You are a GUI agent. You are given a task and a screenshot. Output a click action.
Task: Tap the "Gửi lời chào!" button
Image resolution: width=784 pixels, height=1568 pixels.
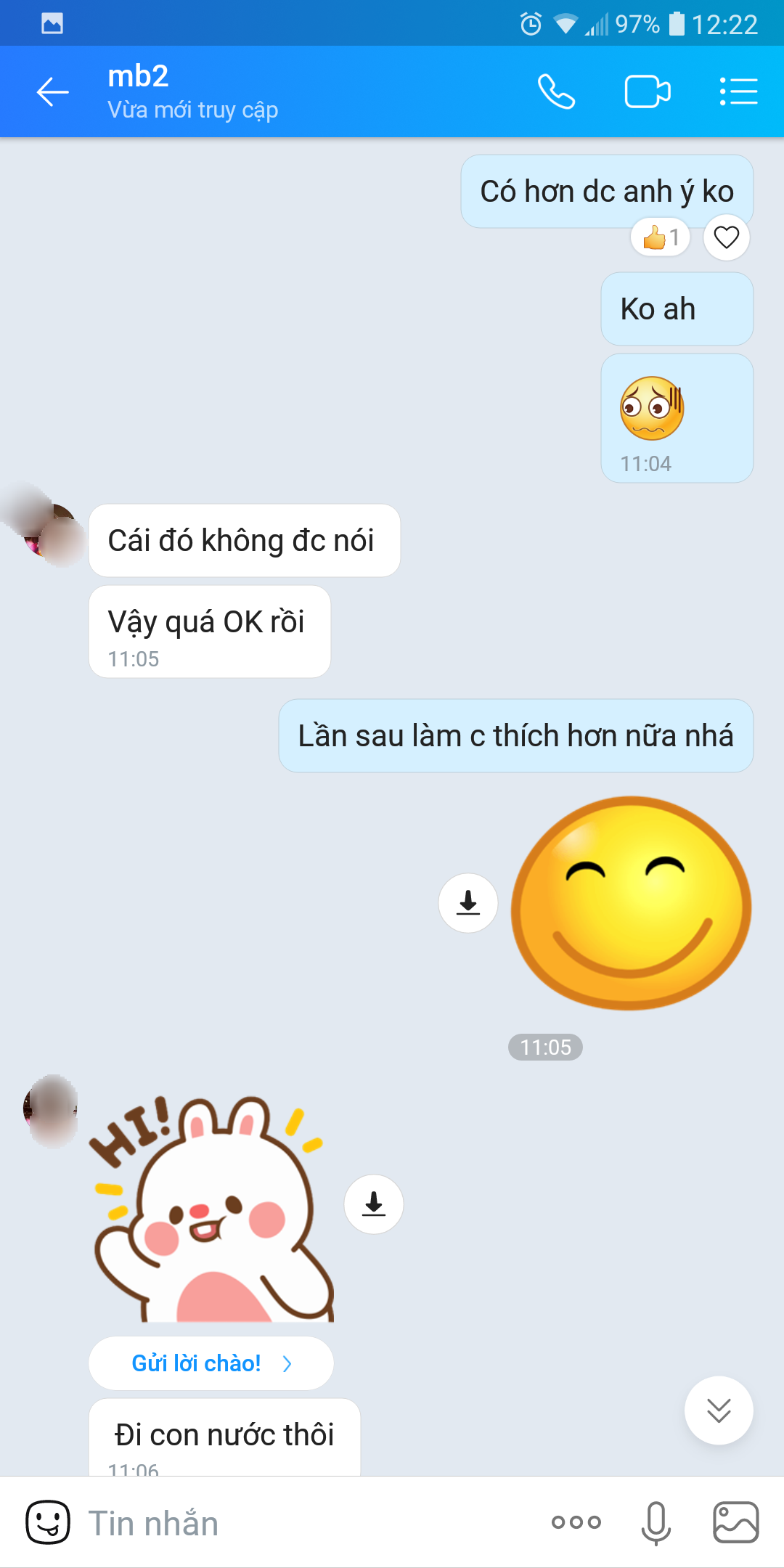(211, 1363)
